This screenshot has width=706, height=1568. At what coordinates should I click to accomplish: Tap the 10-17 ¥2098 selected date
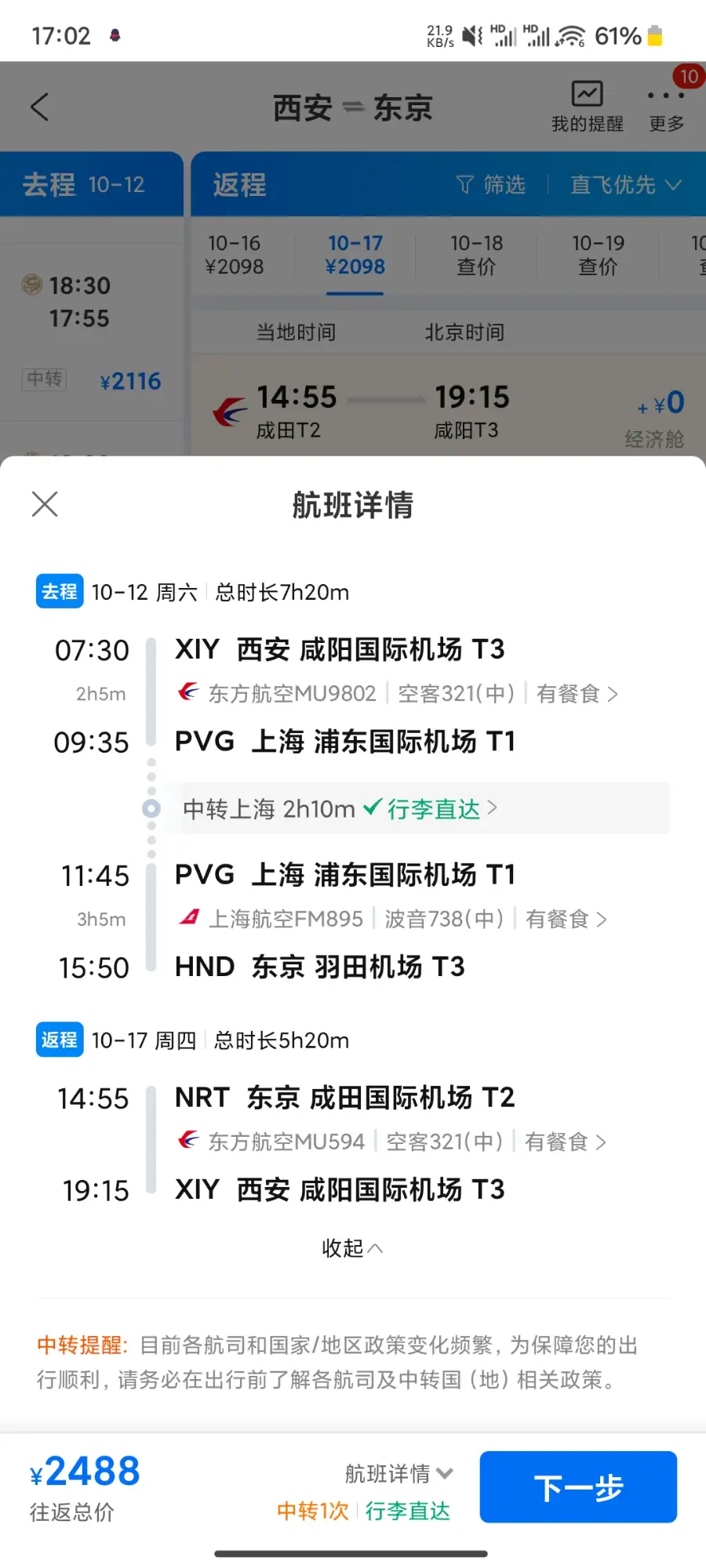click(355, 255)
